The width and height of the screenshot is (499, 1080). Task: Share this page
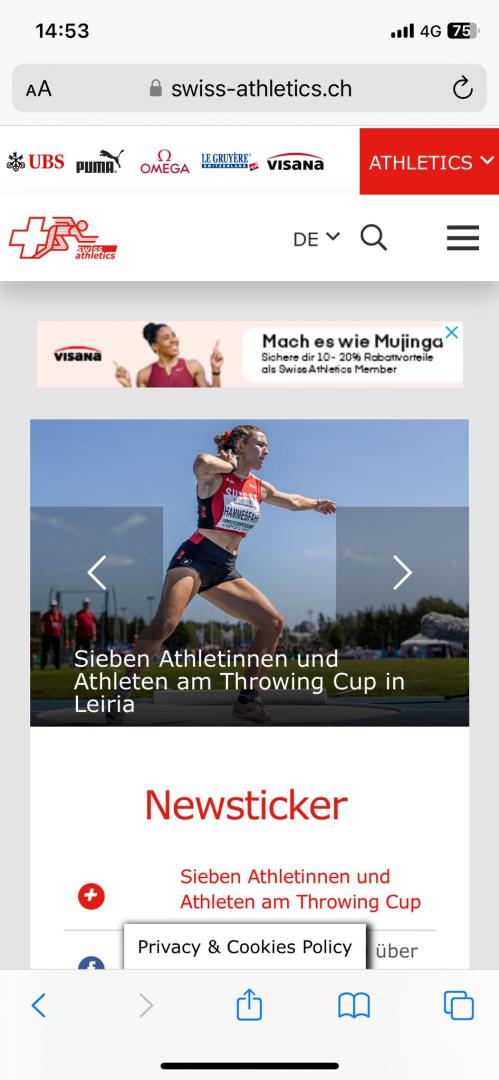250,1004
